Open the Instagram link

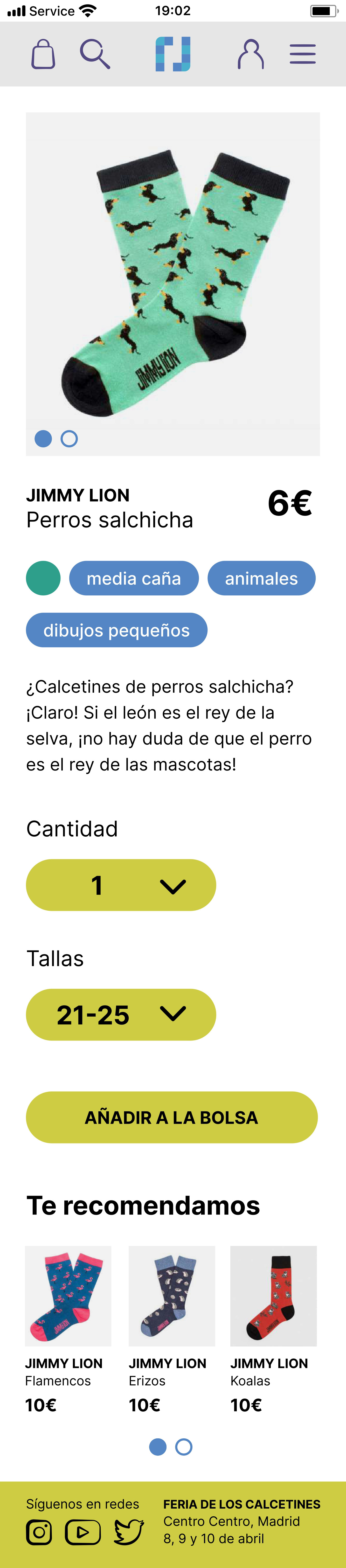39,1532
